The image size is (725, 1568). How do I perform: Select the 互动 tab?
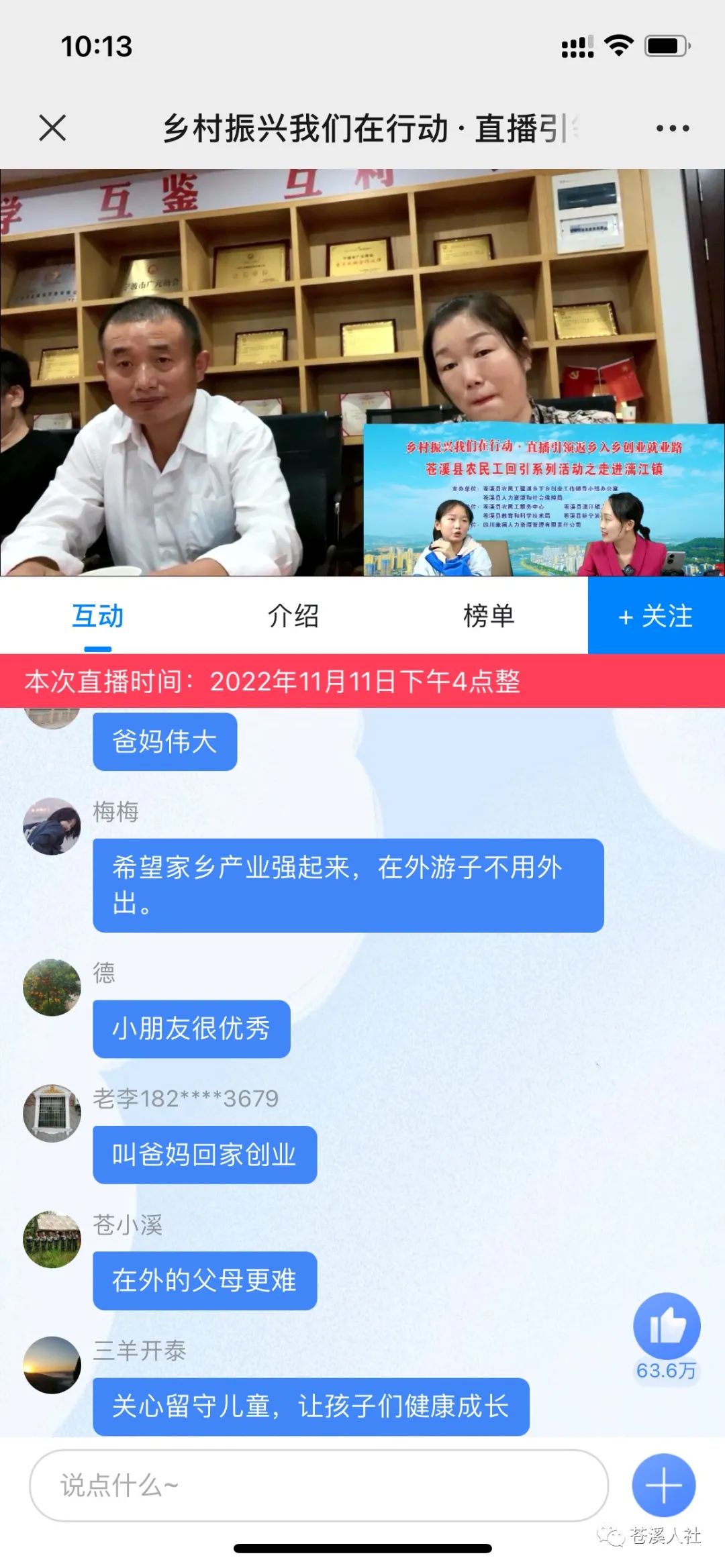coord(98,616)
